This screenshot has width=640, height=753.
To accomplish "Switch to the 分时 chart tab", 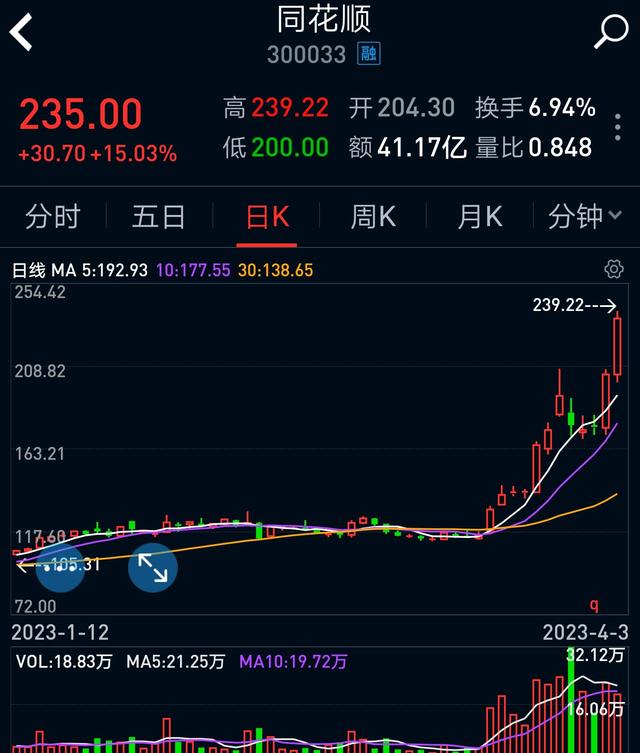I will tap(53, 216).
